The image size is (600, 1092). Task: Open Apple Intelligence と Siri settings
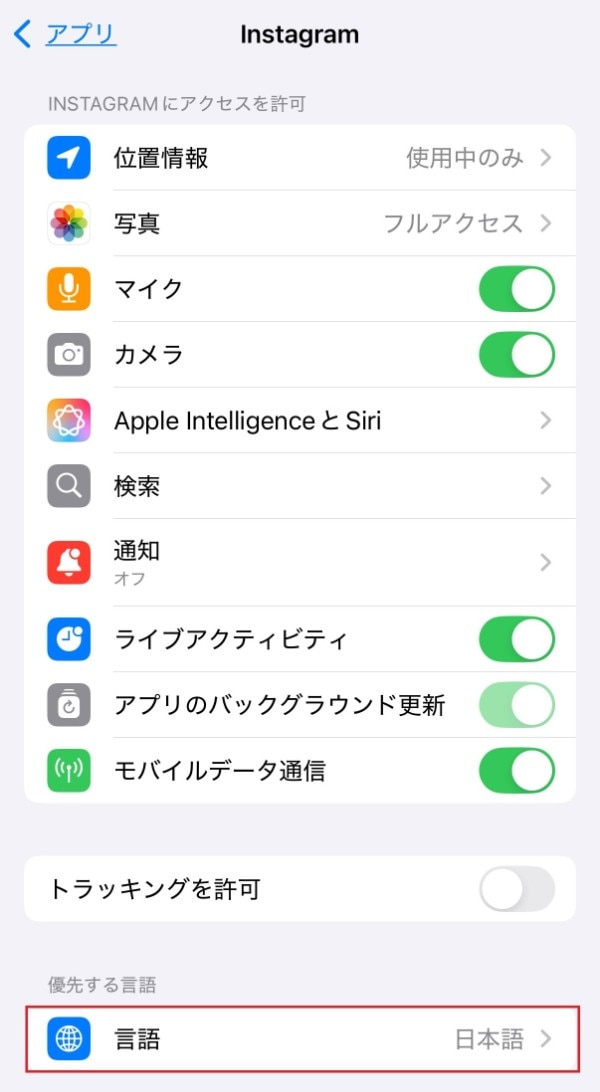pyautogui.click(x=300, y=421)
